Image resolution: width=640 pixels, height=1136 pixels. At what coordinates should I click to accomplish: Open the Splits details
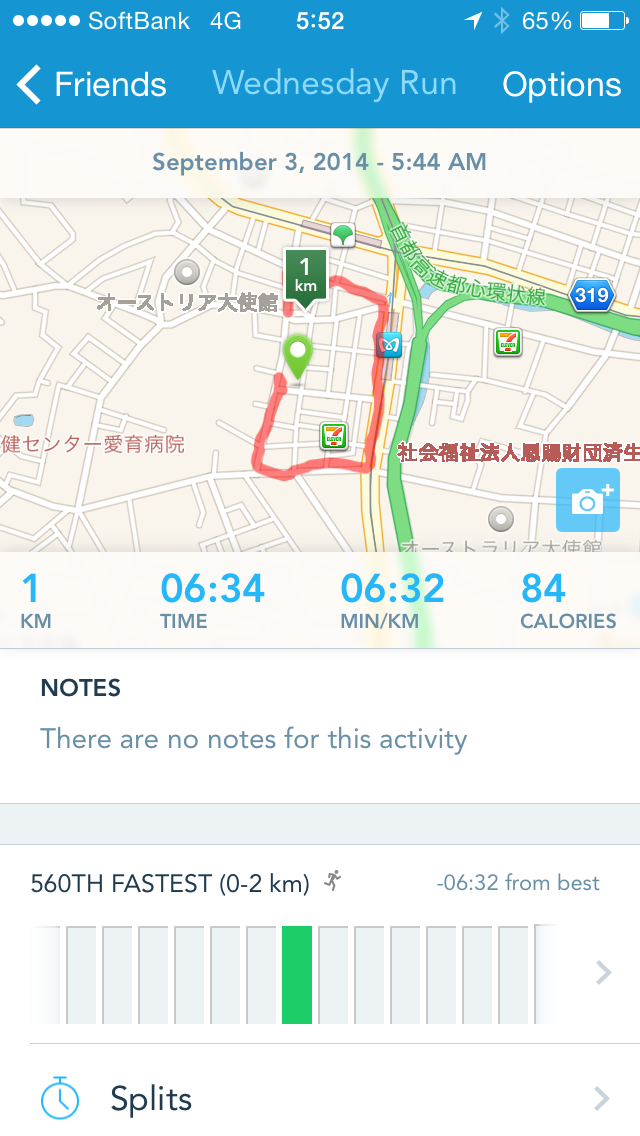click(x=320, y=1099)
